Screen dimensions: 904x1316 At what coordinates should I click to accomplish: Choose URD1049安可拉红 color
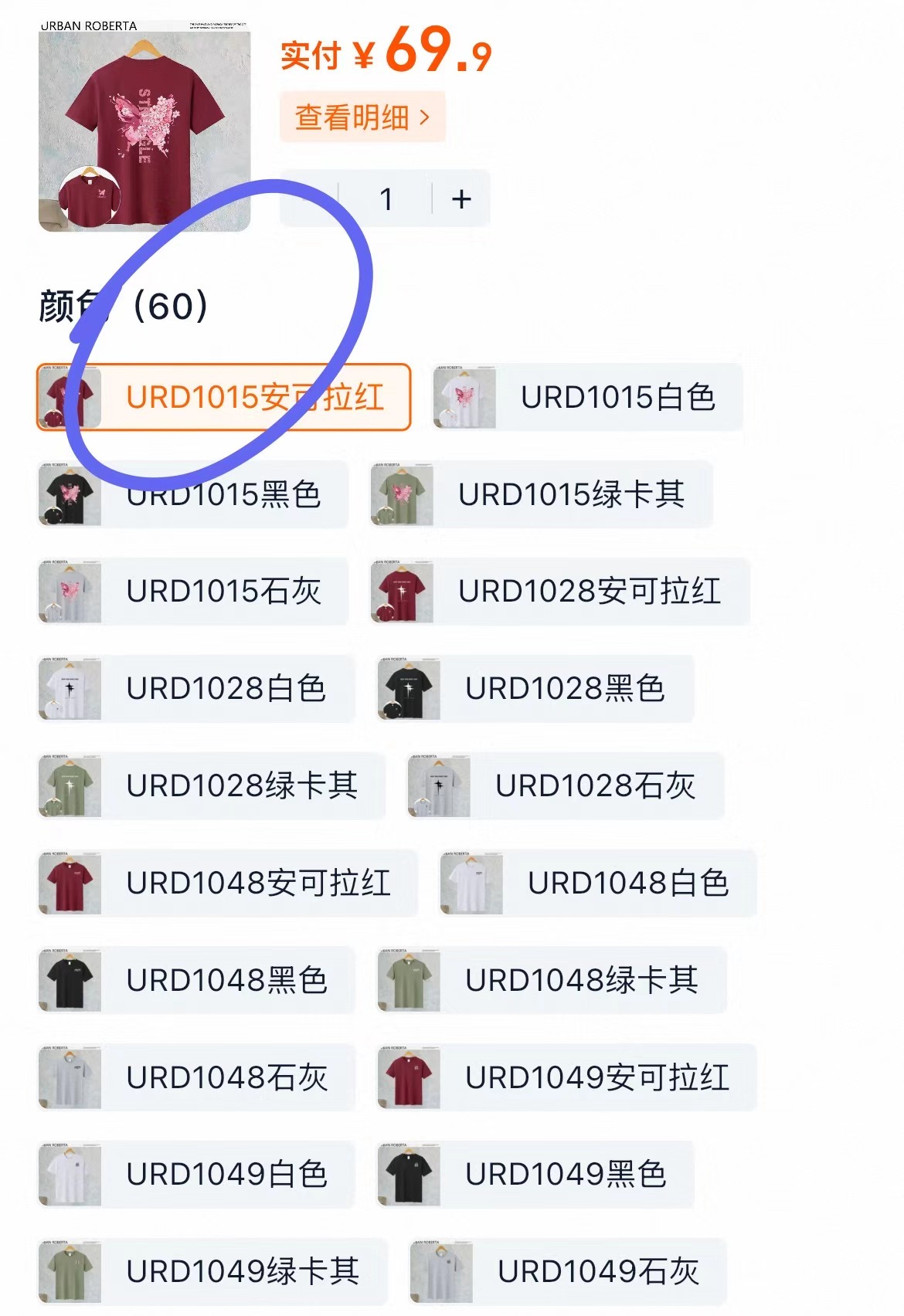(566, 1078)
